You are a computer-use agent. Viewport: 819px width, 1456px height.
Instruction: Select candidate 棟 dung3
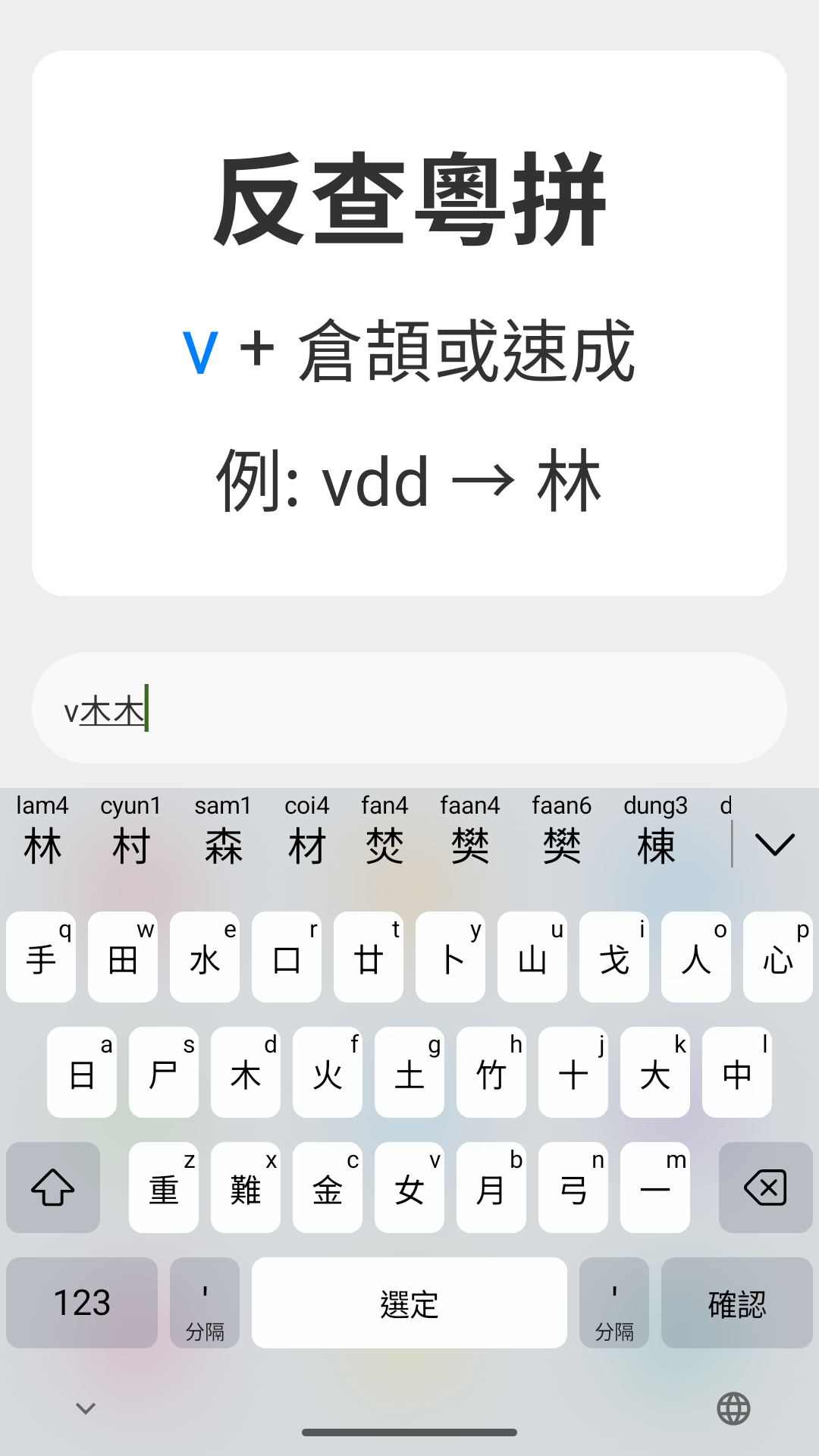[655, 833]
